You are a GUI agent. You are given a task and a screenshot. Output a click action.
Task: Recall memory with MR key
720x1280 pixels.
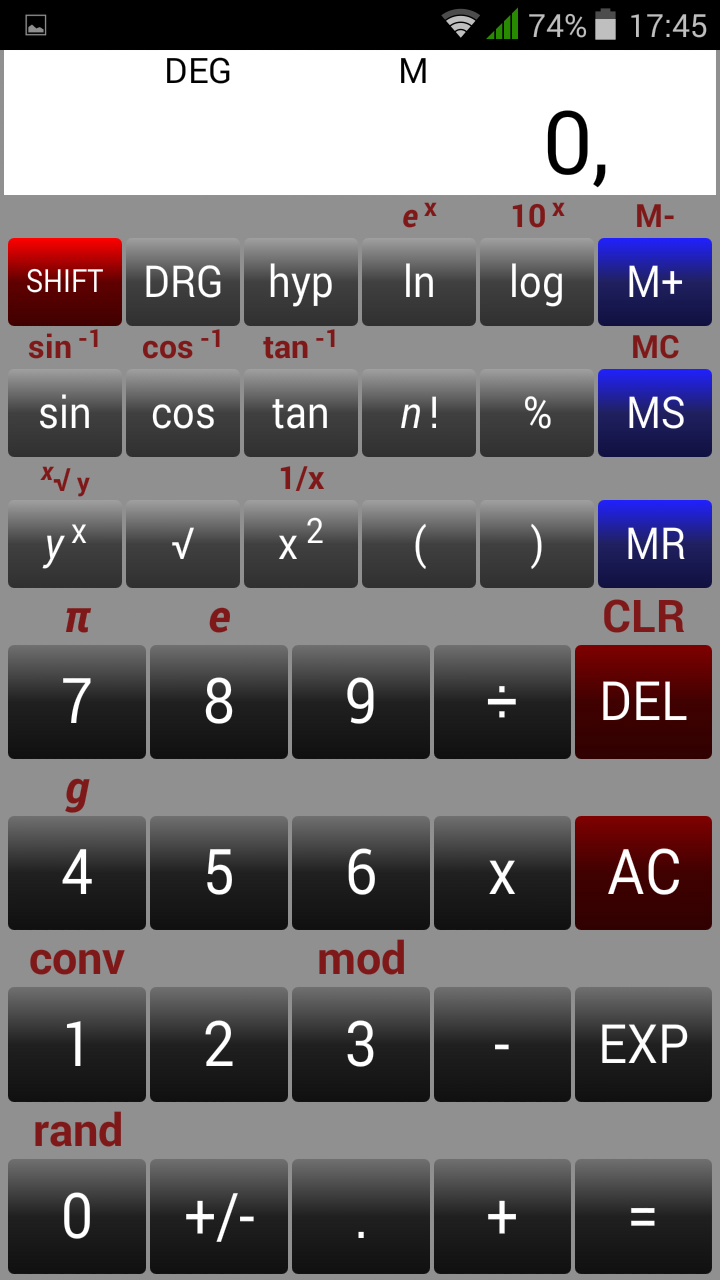[x=655, y=544]
